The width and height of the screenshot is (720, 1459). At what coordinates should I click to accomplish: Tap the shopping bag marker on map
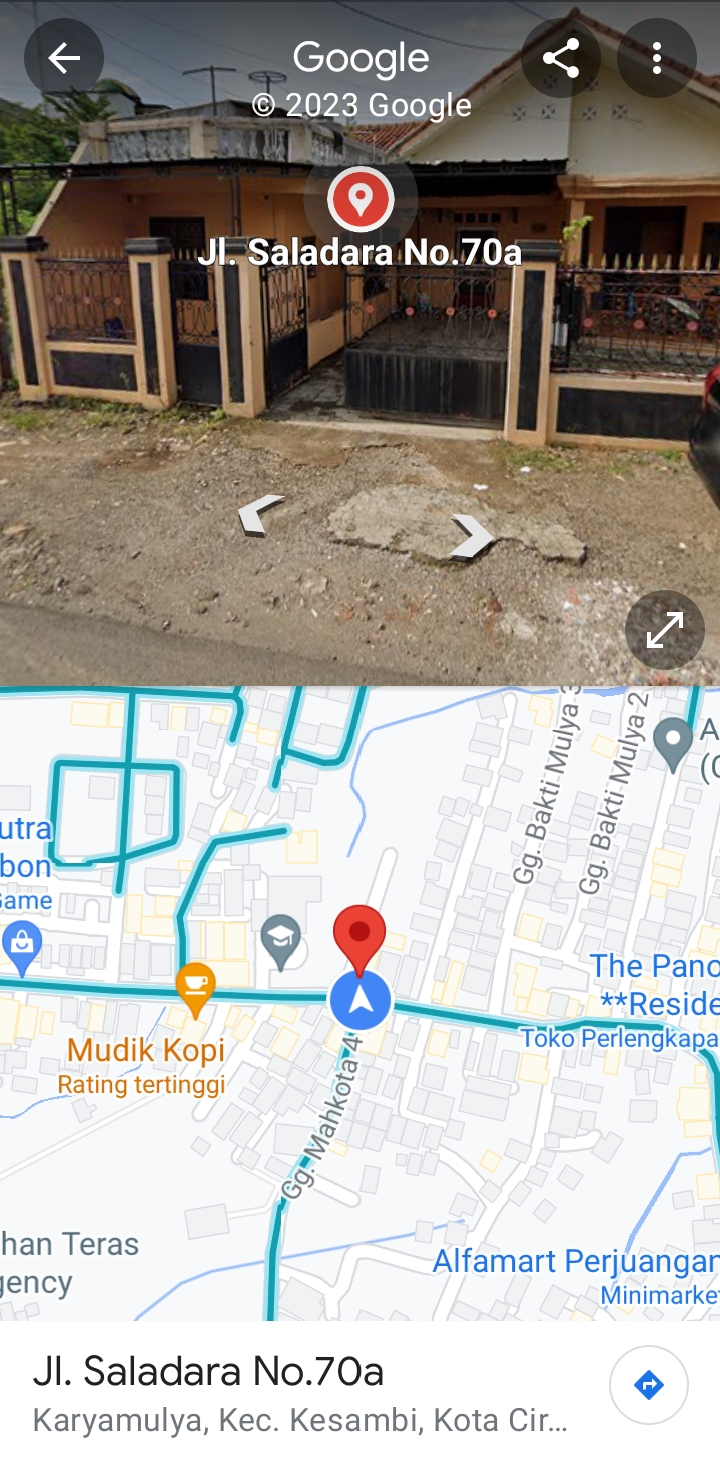(x=21, y=942)
